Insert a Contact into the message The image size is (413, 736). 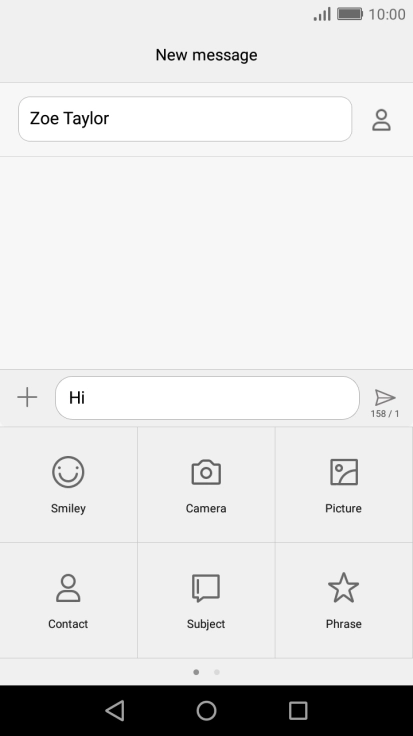pos(69,601)
